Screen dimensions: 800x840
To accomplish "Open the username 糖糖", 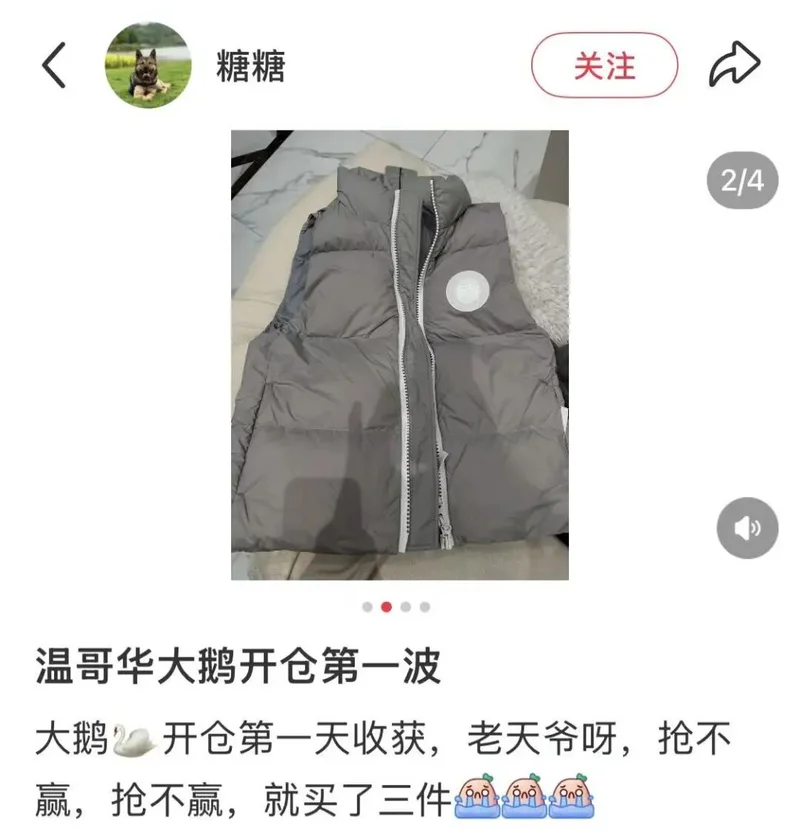I will click(x=251, y=66).
